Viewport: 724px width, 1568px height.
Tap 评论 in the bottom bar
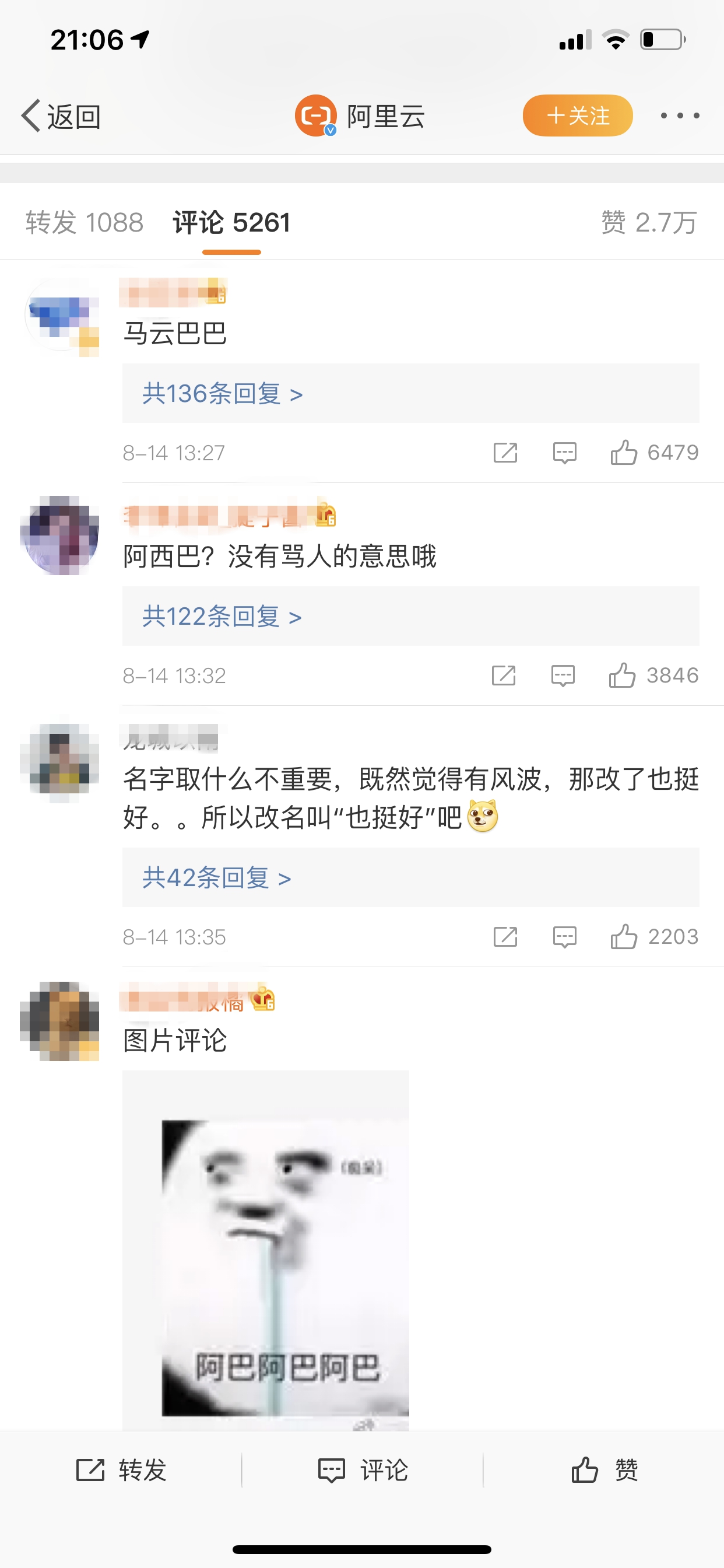363,1470
